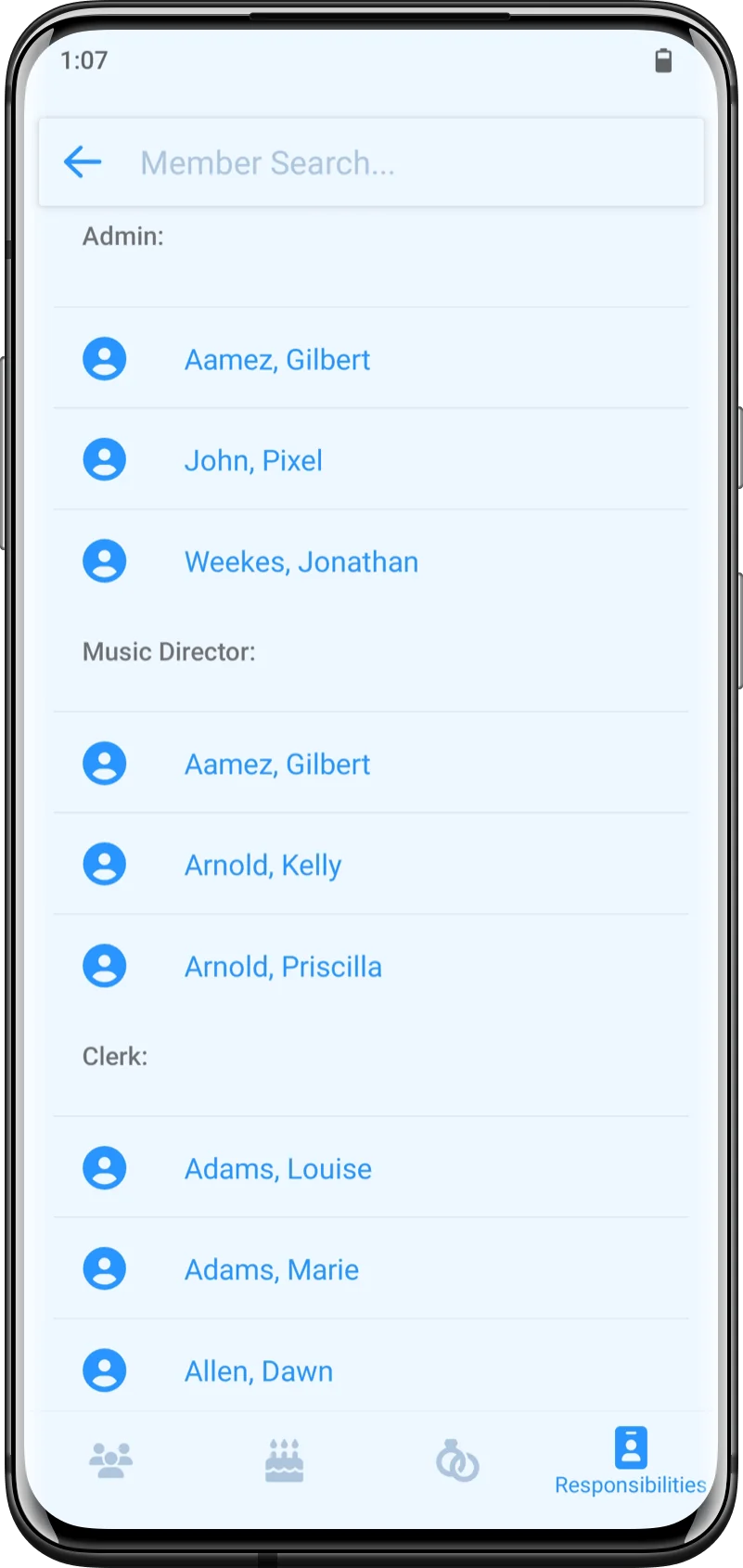Switch to the anniversaries rings tab
Screen dimensions: 743x1568
[457, 1461]
